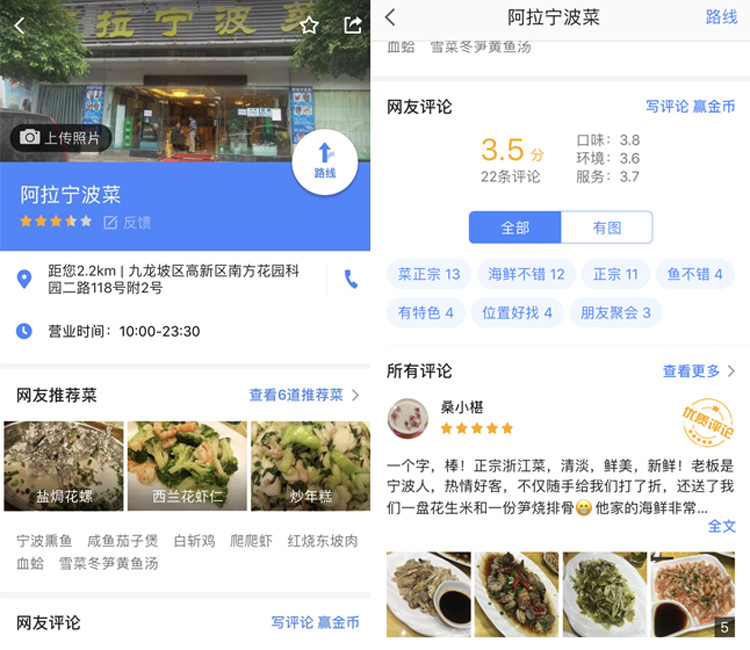Tap 上传照片 to upload a photo
The height and width of the screenshot is (650, 750).
coord(60,138)
